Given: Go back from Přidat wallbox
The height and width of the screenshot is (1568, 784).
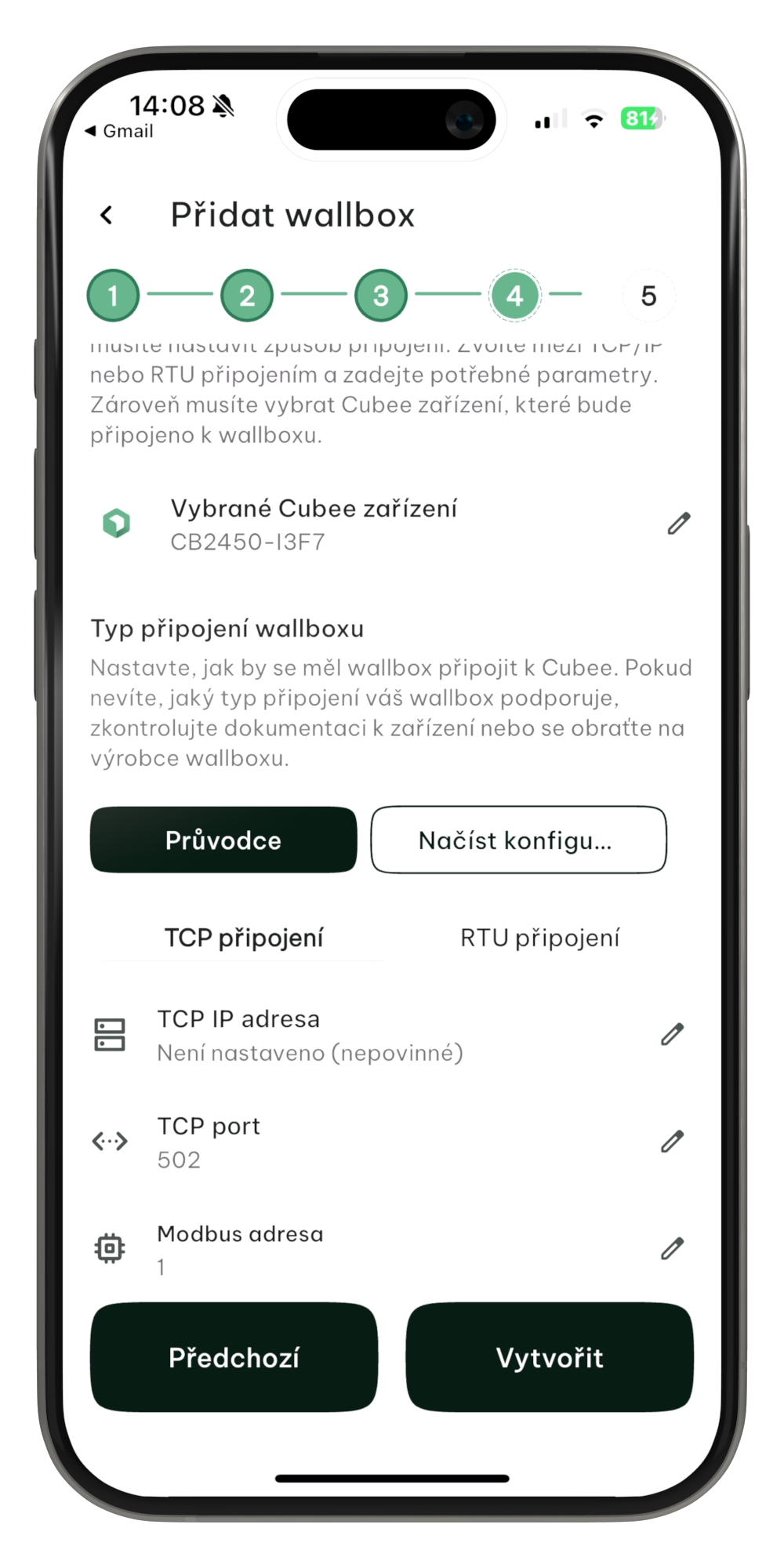Looking at the screenshot, I should coord(107,215).
